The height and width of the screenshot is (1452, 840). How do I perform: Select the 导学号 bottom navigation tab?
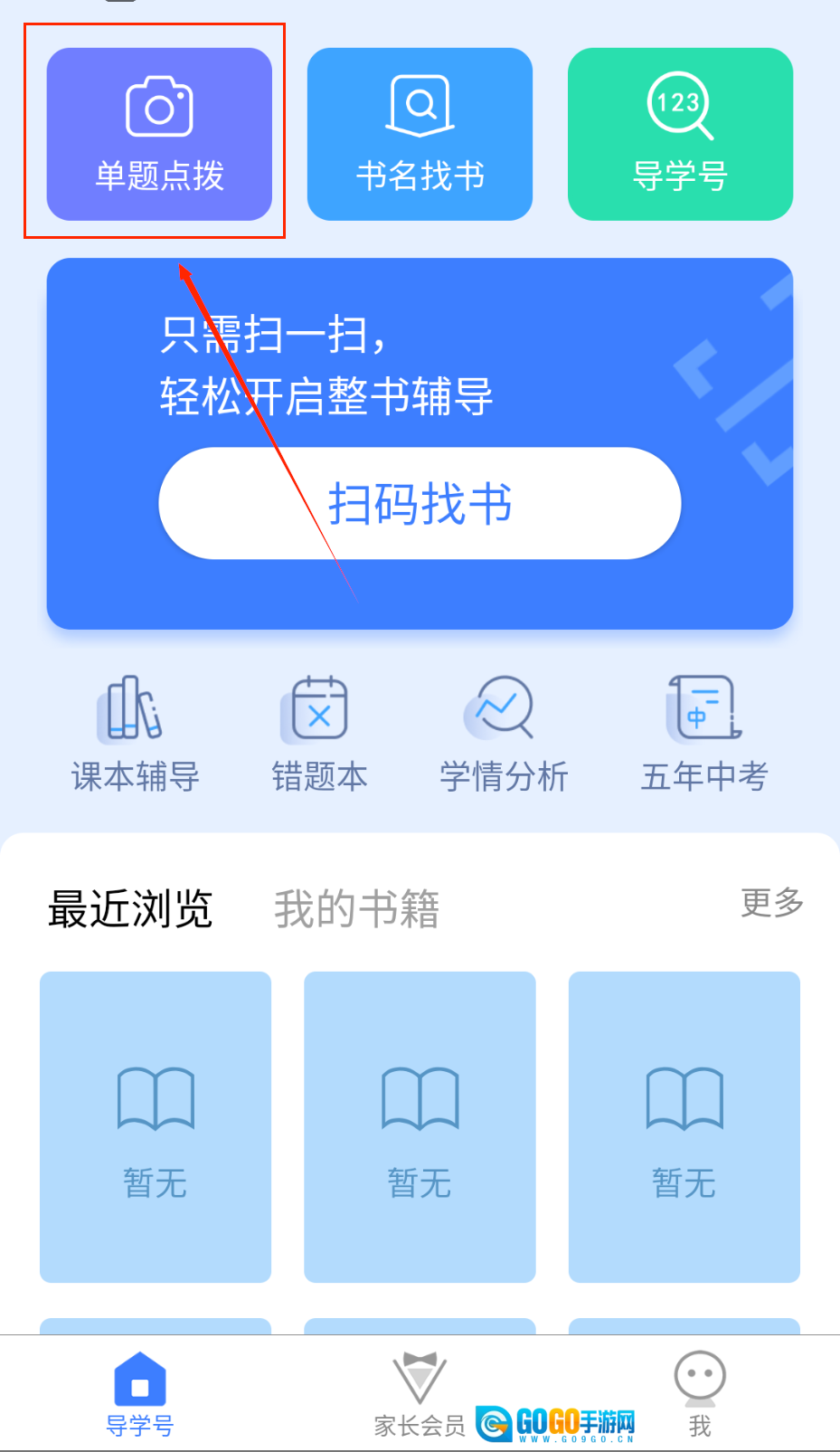[140, 1395]
